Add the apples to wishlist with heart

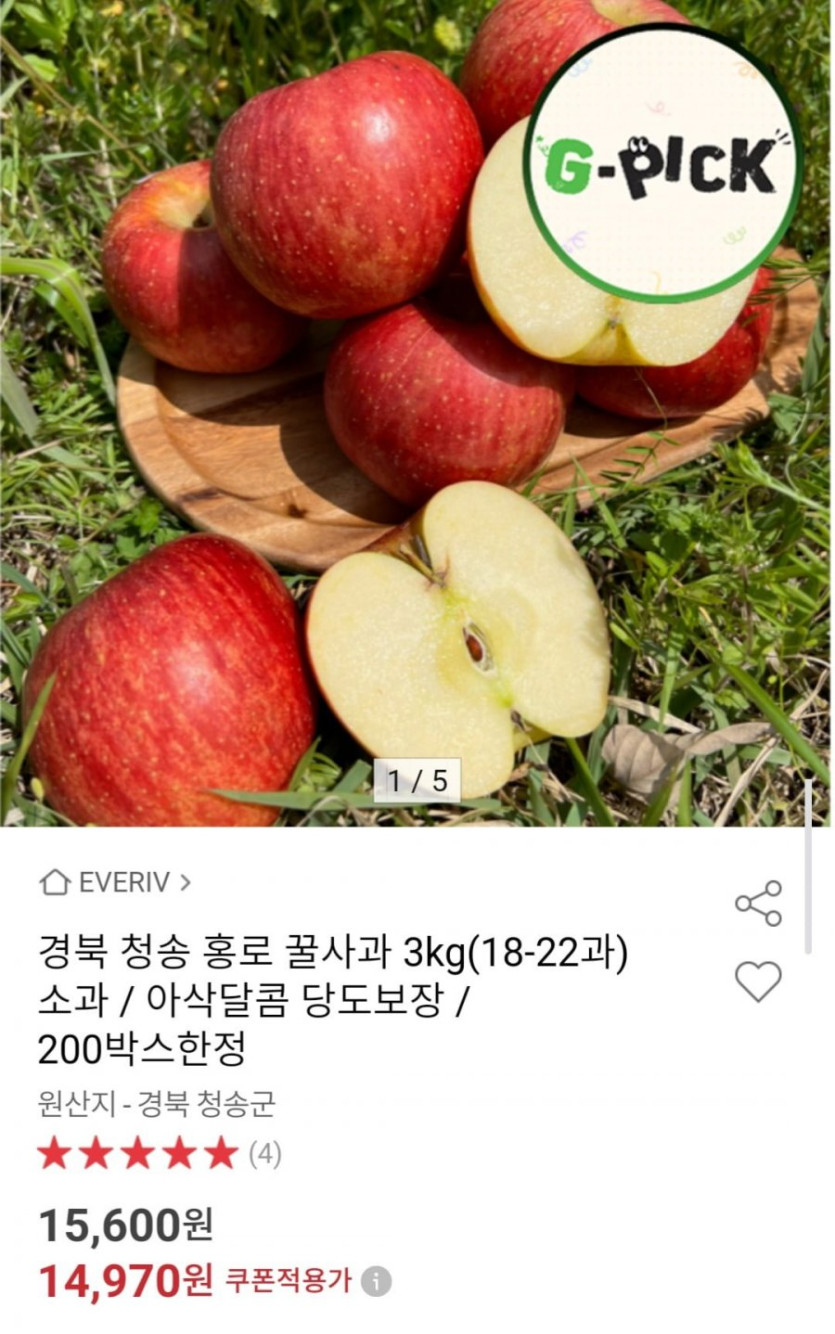(x=758, y=981)
